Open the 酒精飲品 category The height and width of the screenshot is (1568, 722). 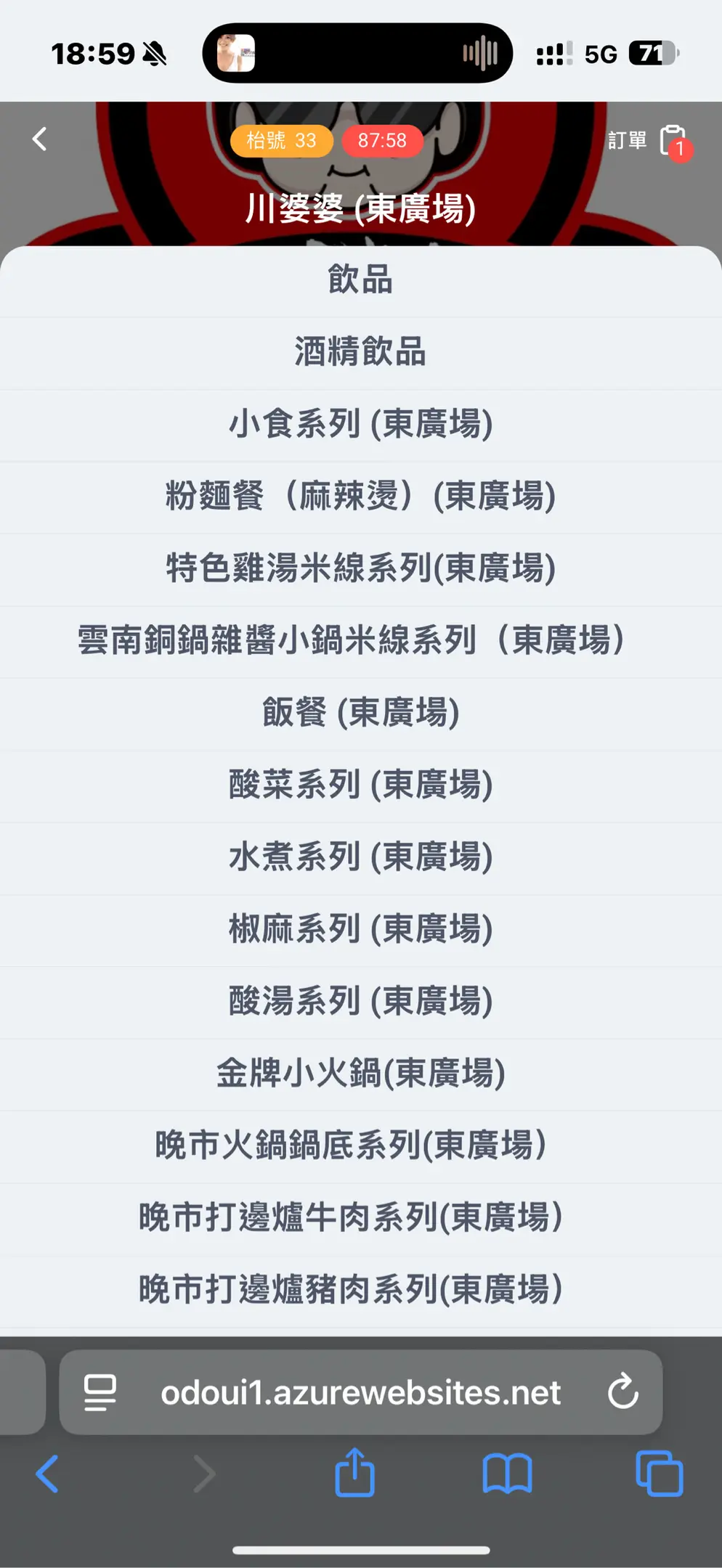(x=360, y=352)
